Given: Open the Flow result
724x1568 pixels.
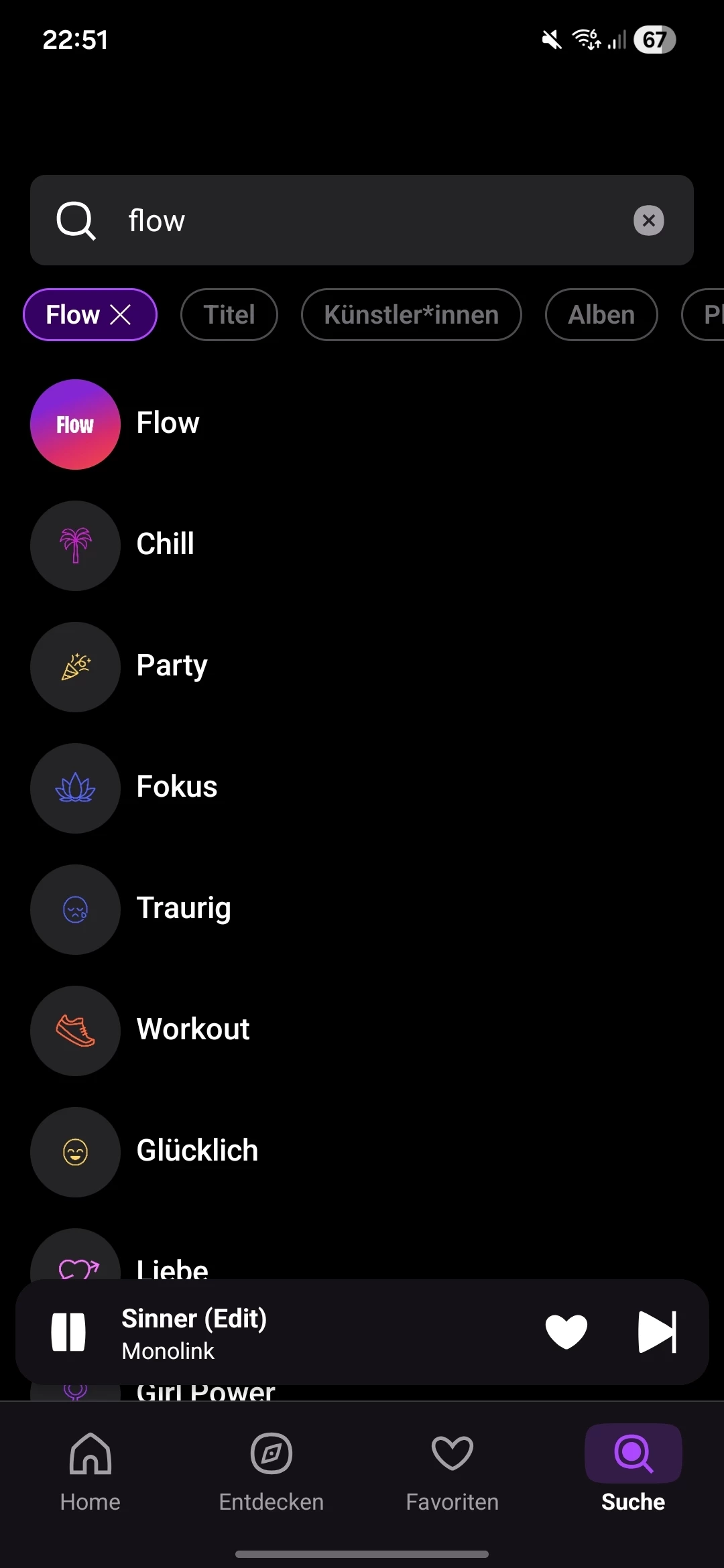Looking at the screenshot, I should tap(168, 424).
